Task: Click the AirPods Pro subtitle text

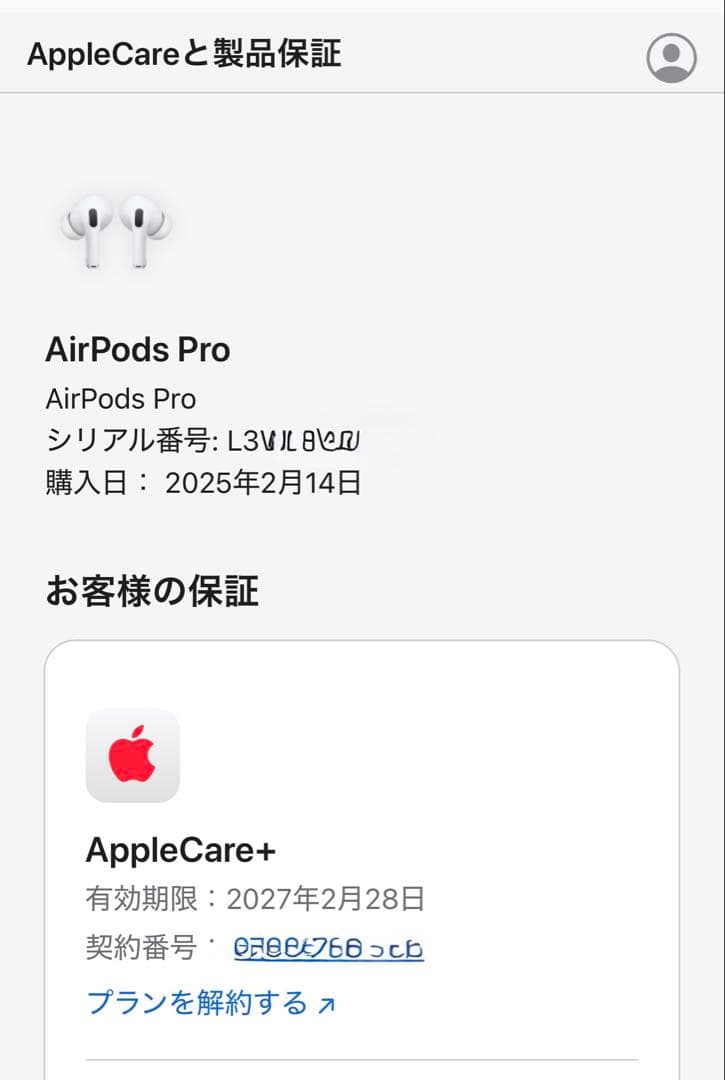Action: pos(120,398)
